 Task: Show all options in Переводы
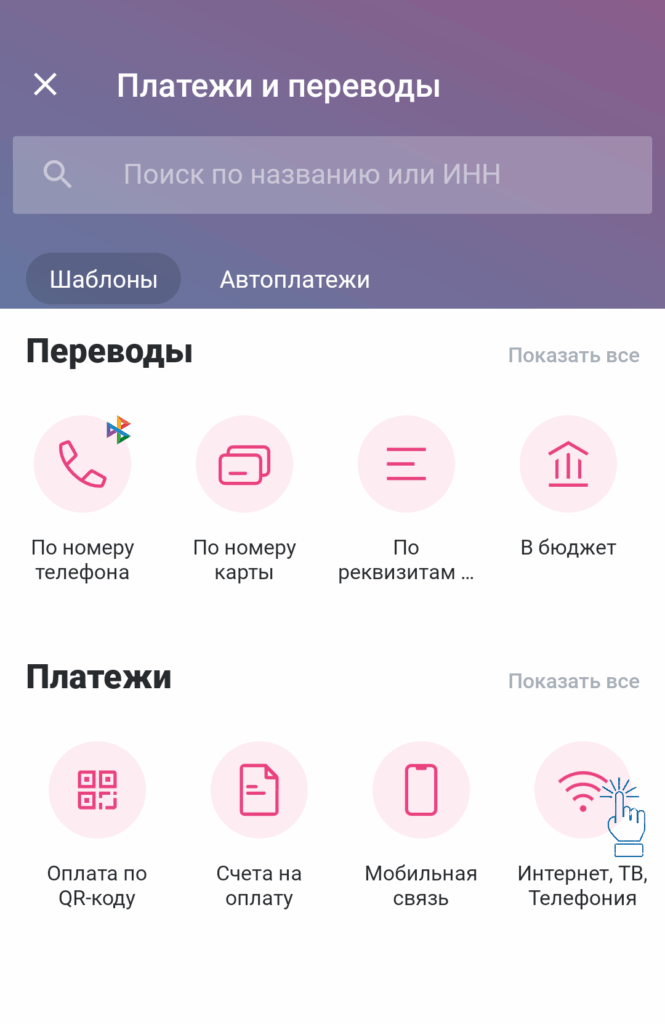click(x=573, y=355)
